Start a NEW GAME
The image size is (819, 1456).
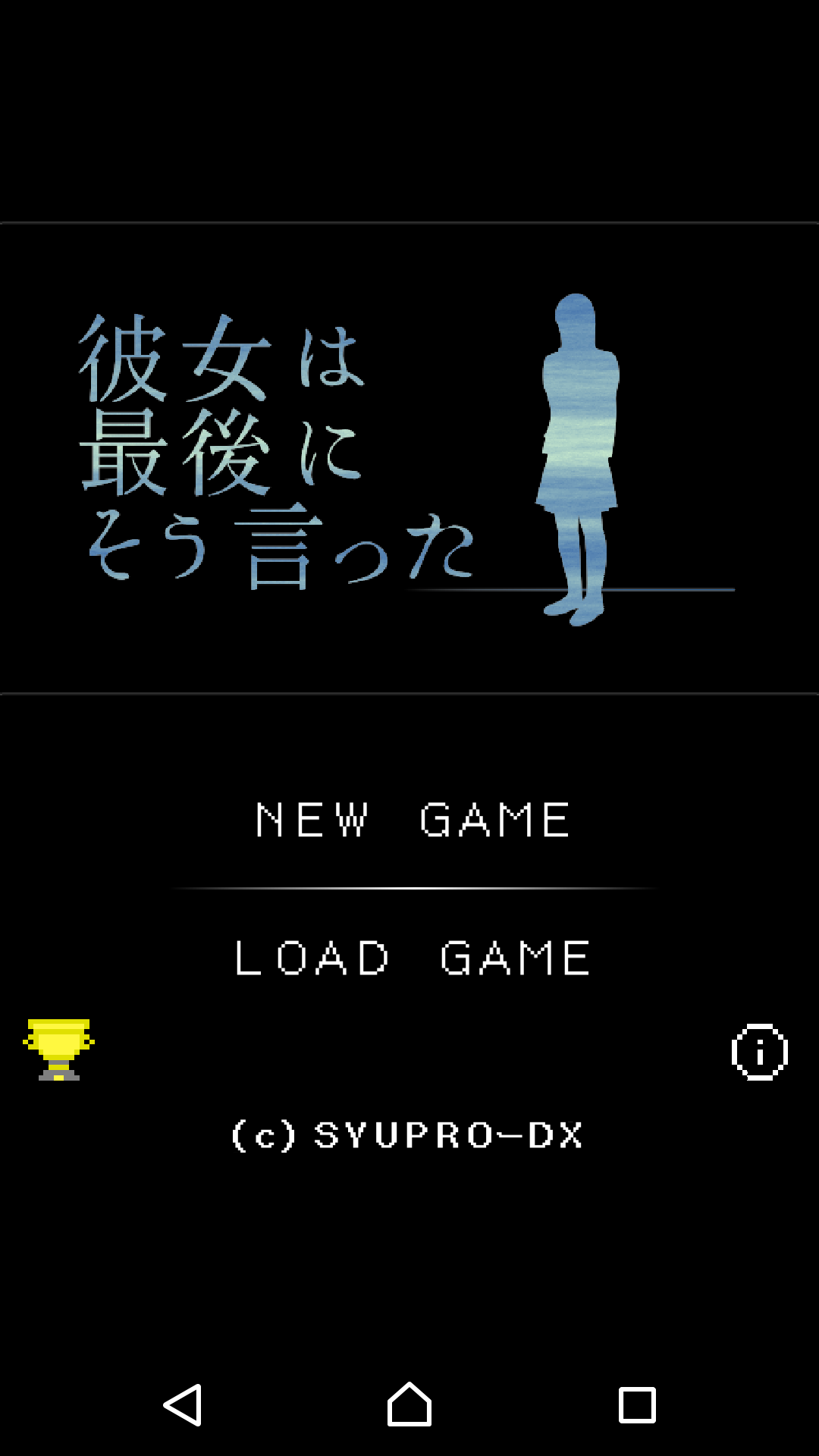[x=413, y=820]
